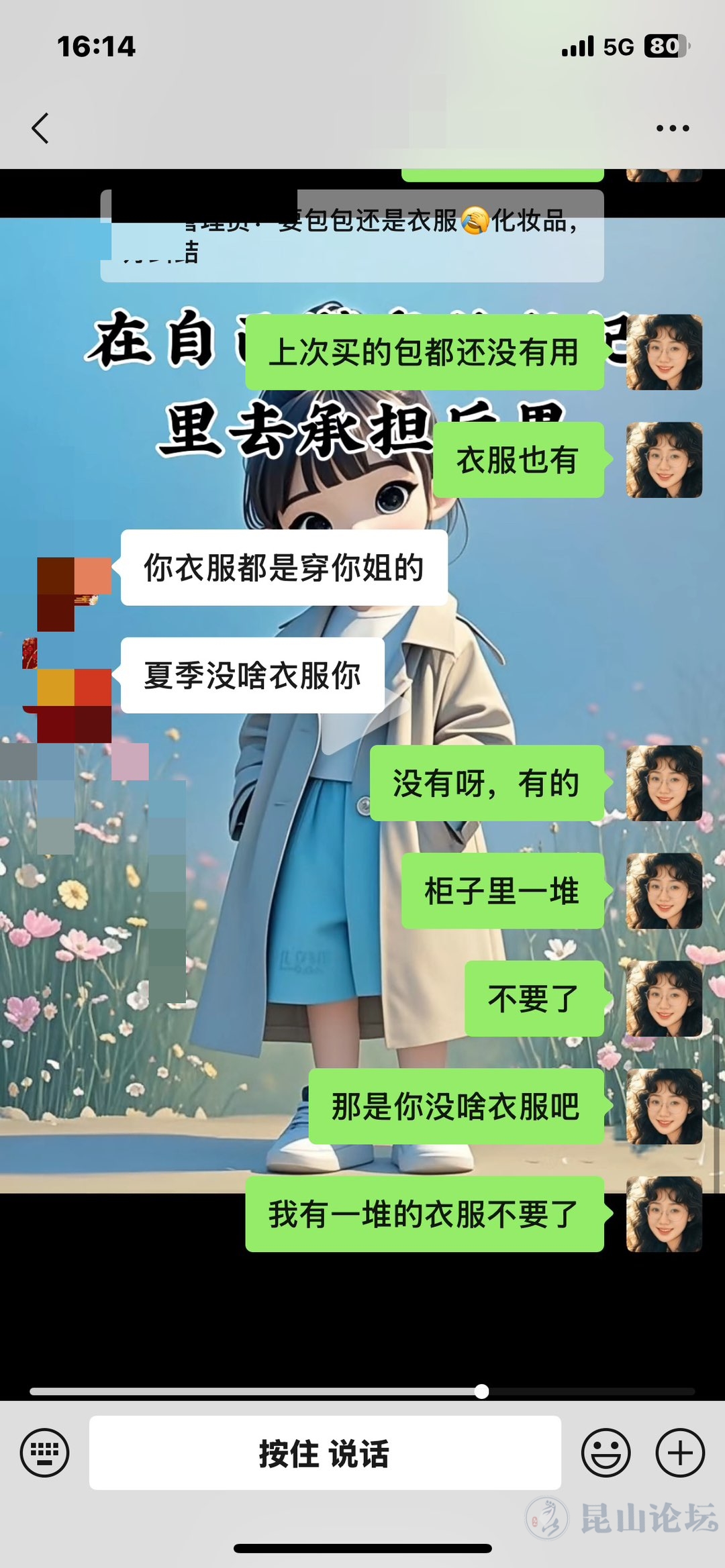Switch to keyboard text input
The width and height of the screenshot is (725, 1568).
pos(44,1453)
